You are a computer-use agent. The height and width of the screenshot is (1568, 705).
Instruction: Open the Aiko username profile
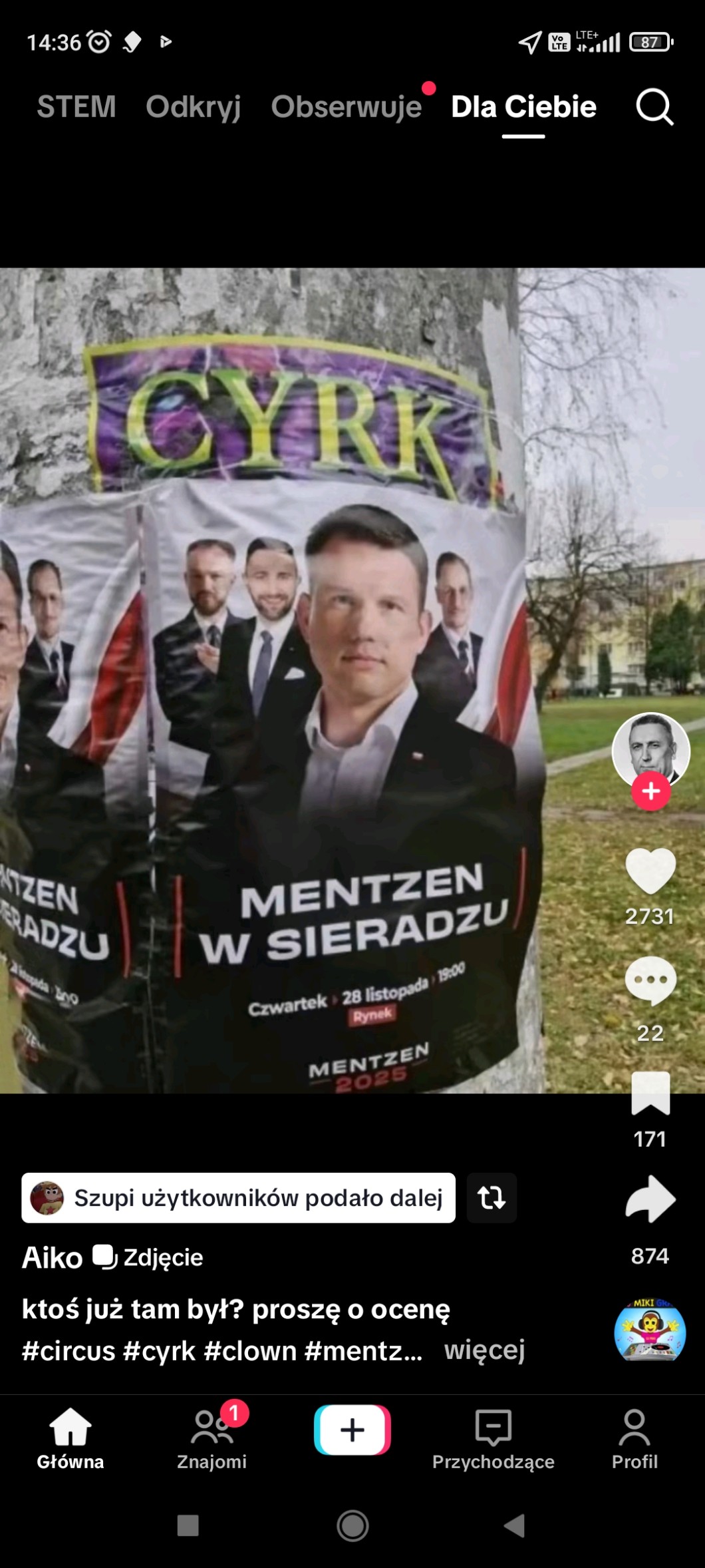click(52, 1257)
